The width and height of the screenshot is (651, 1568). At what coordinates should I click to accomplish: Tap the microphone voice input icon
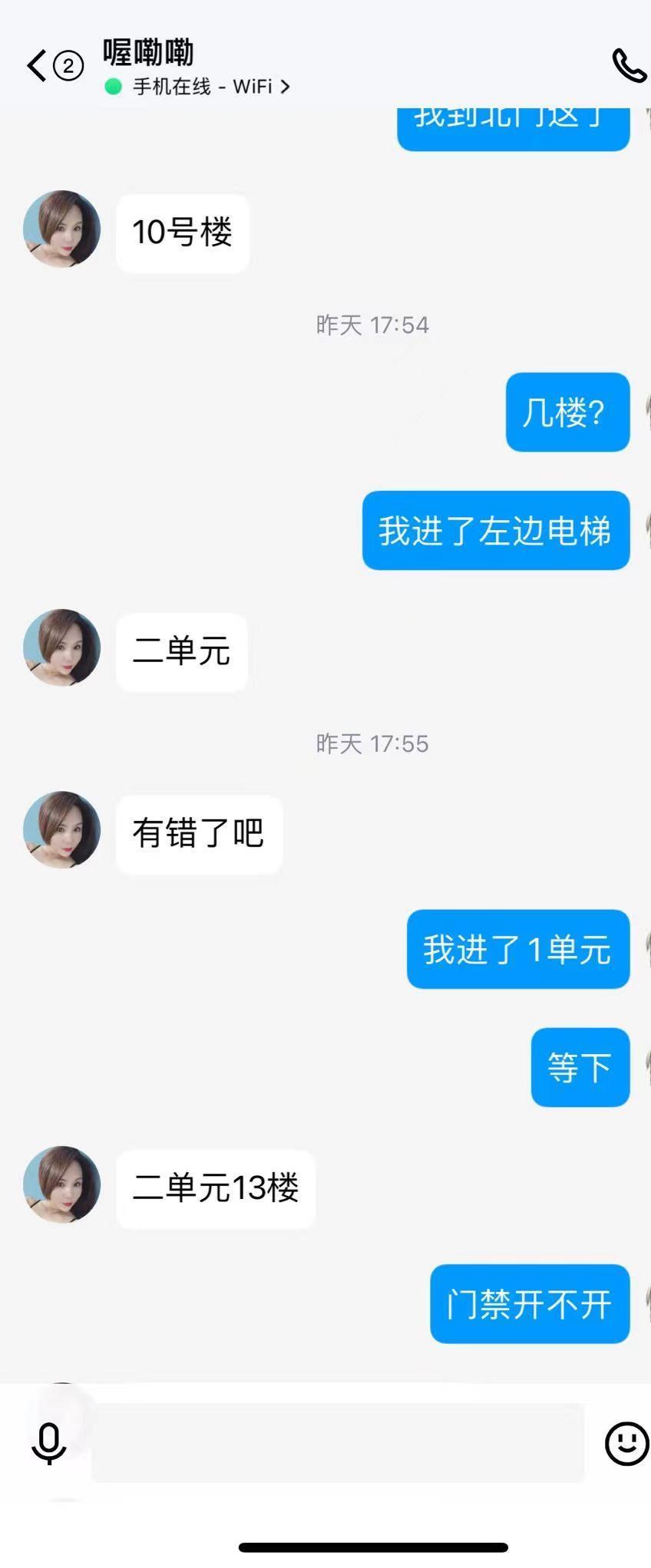(x=48, y=1444)
